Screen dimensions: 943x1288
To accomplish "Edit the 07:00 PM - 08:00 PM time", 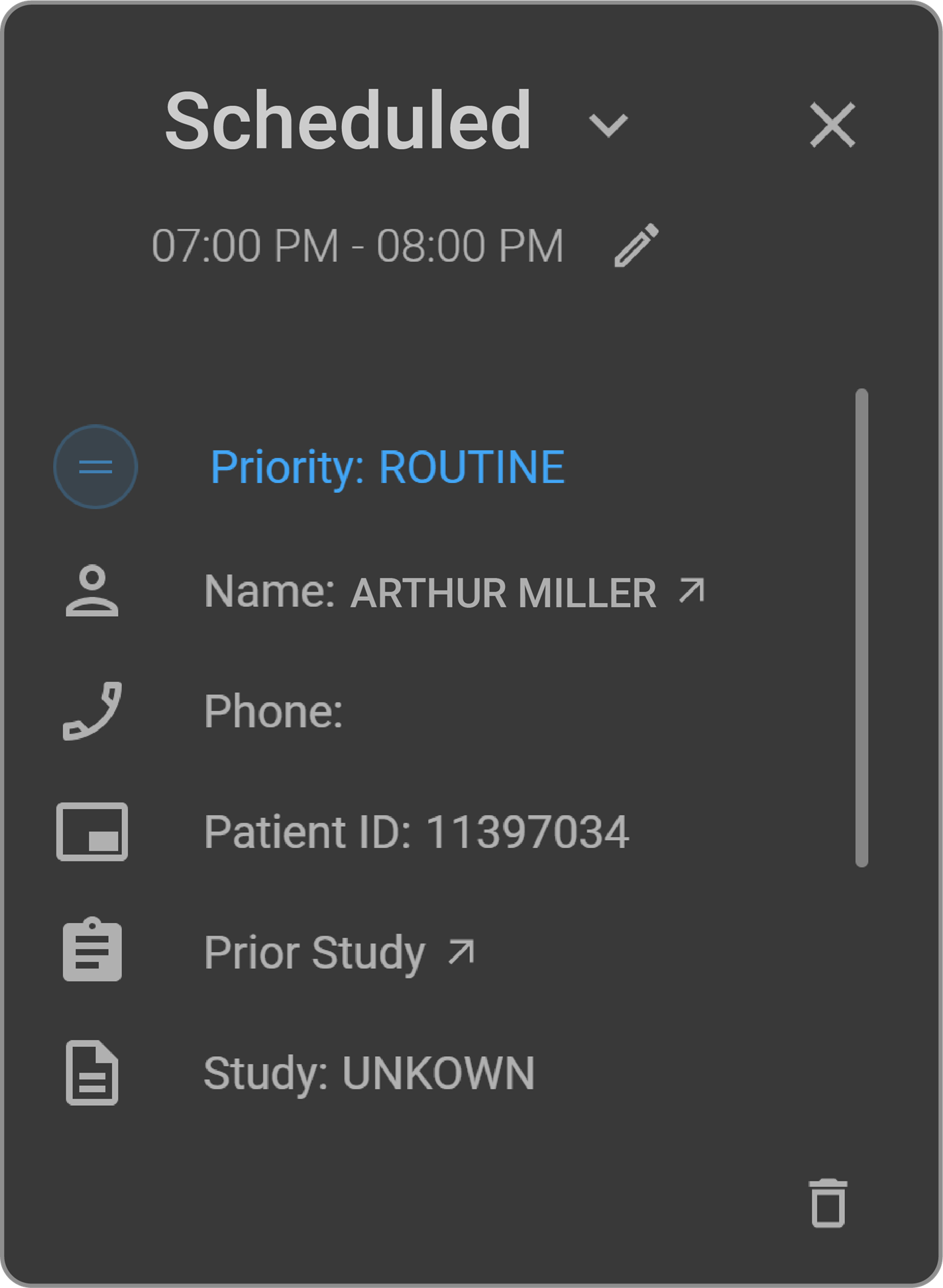I will (636, 246).
